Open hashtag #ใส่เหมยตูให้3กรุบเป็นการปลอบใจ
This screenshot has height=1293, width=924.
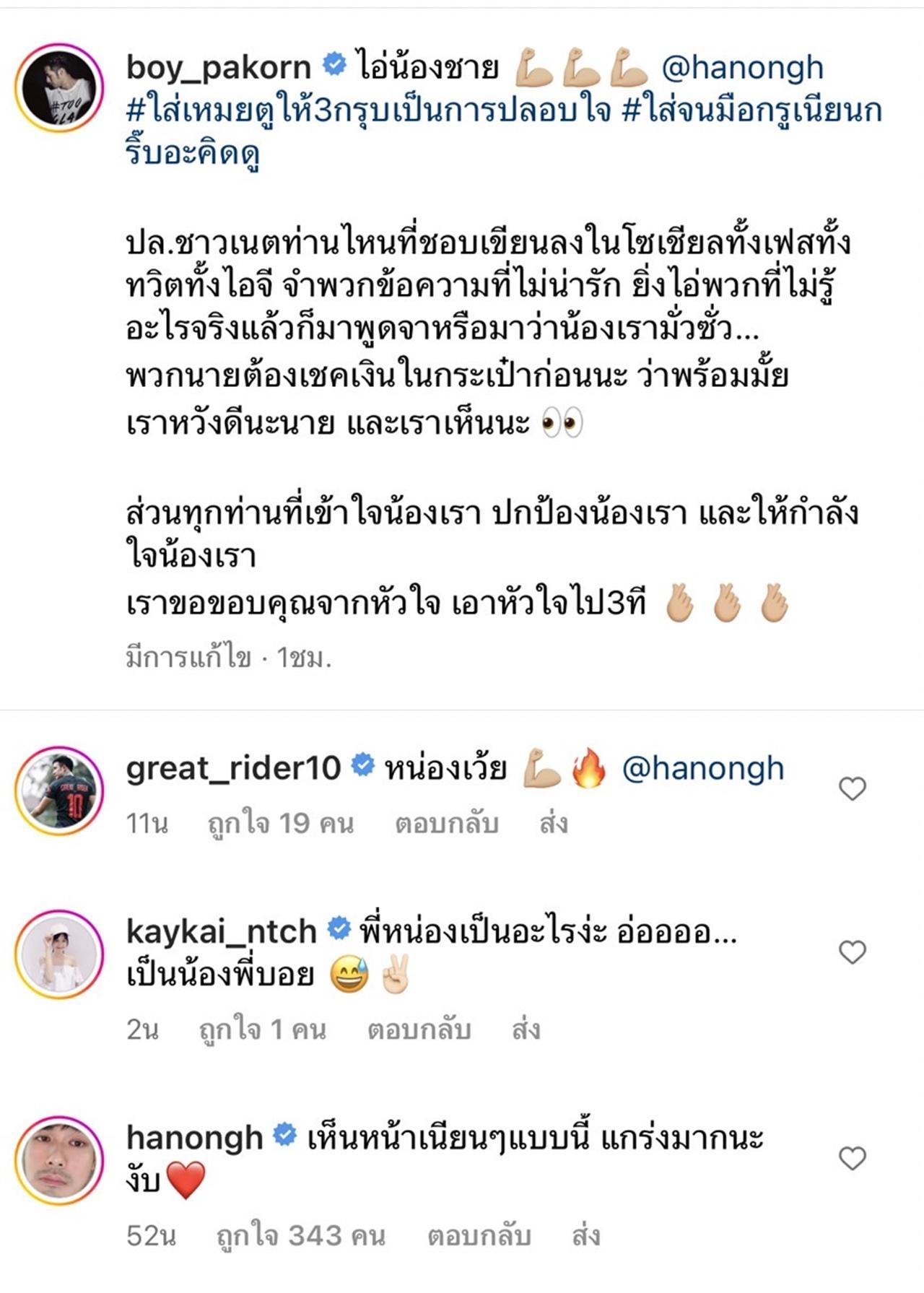pyautogui.click(x=368, y=111)
